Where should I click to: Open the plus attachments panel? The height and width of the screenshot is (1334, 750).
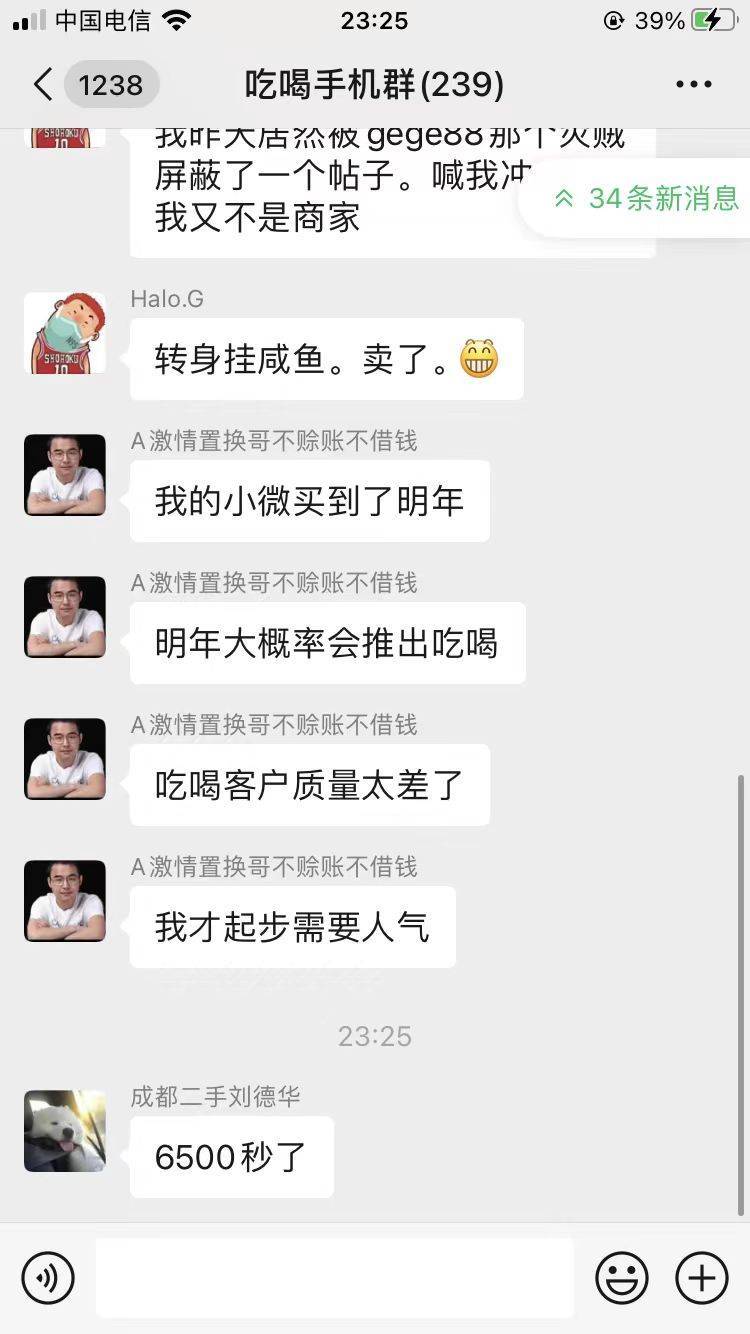coord(702,1278)
